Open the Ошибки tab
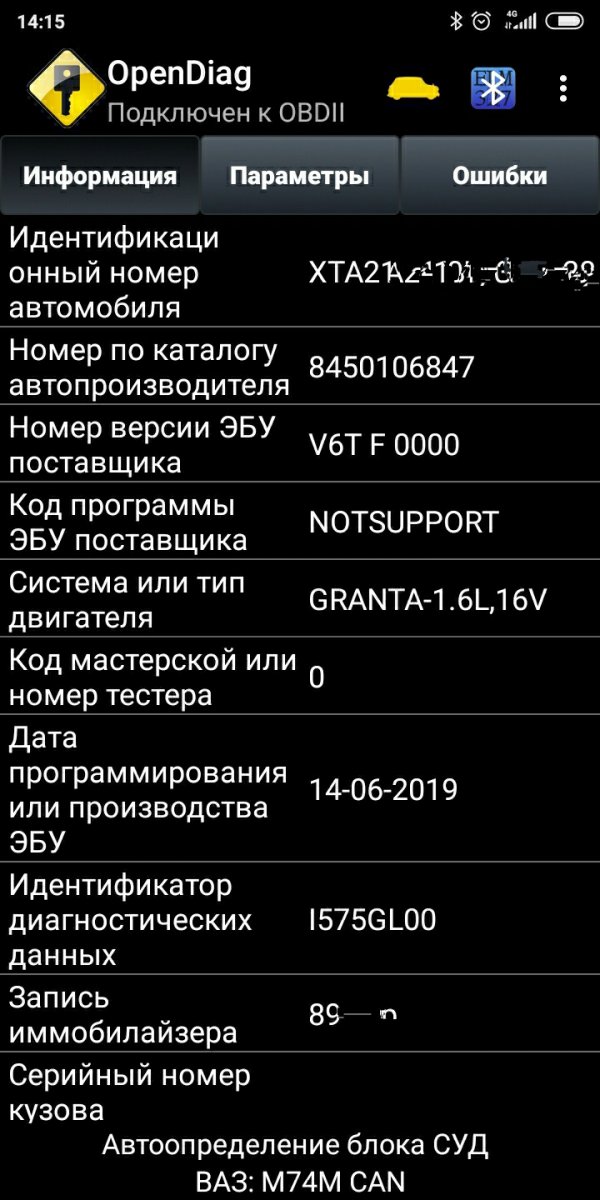The image size is (600, 1200). pos(500,176)
